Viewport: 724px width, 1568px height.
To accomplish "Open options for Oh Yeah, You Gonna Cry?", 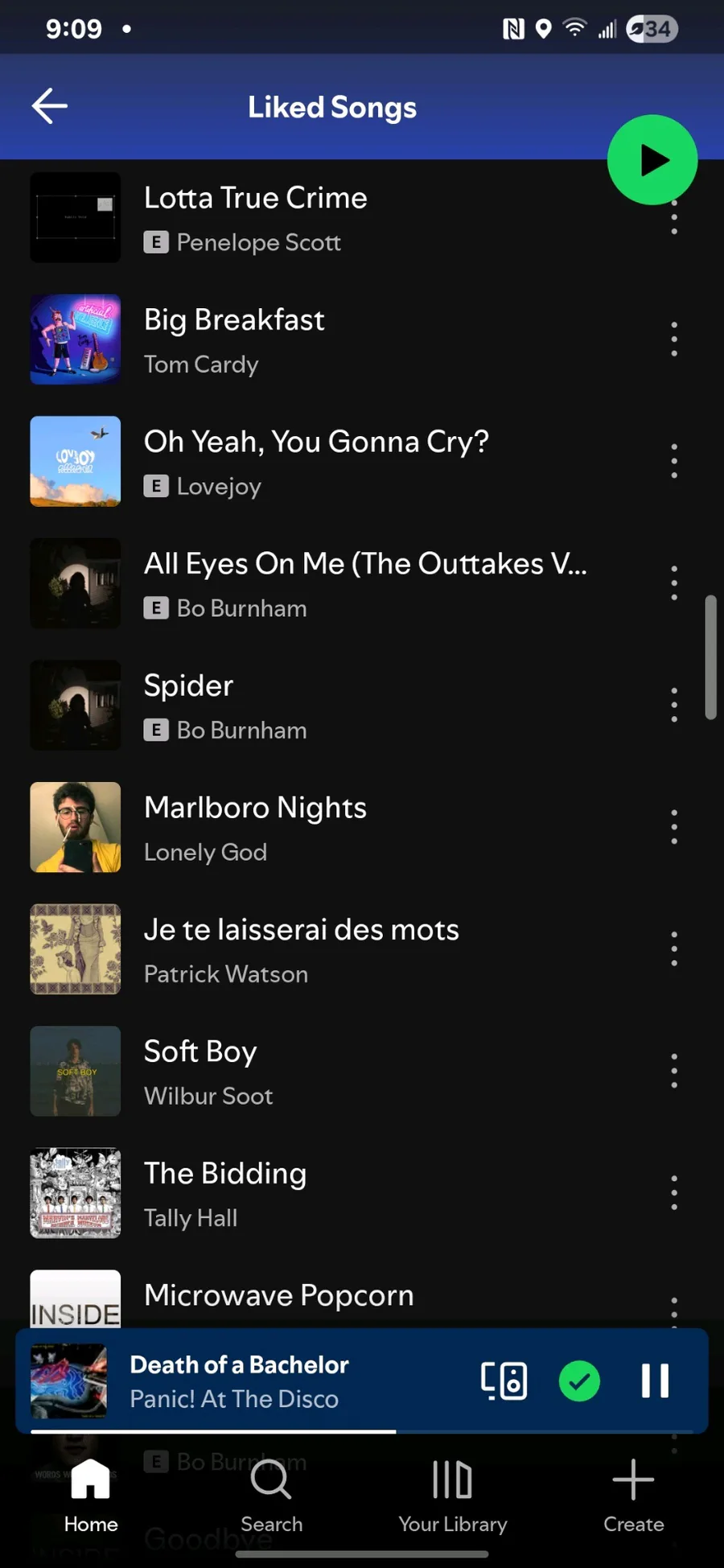I will (674, 462).
